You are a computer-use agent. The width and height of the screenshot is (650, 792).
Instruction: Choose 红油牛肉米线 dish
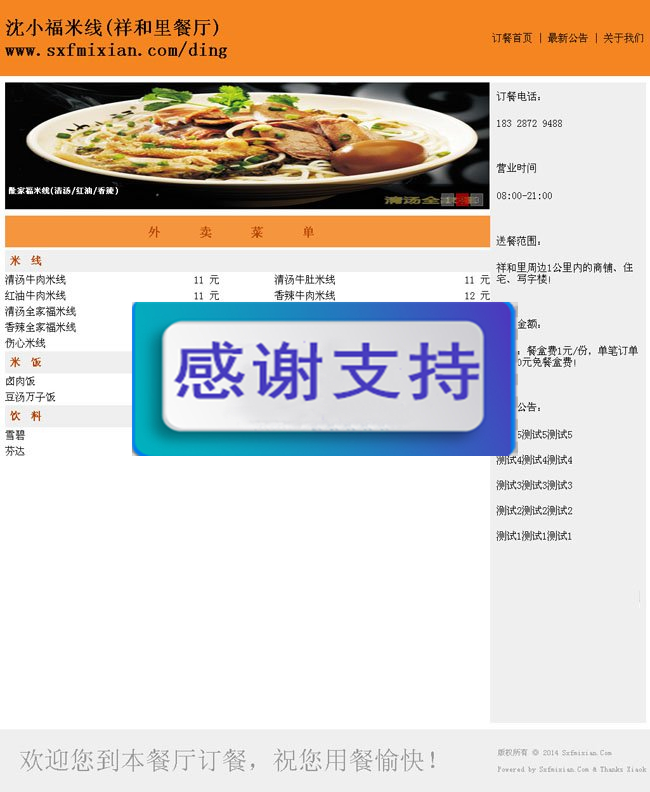[35, 296]
